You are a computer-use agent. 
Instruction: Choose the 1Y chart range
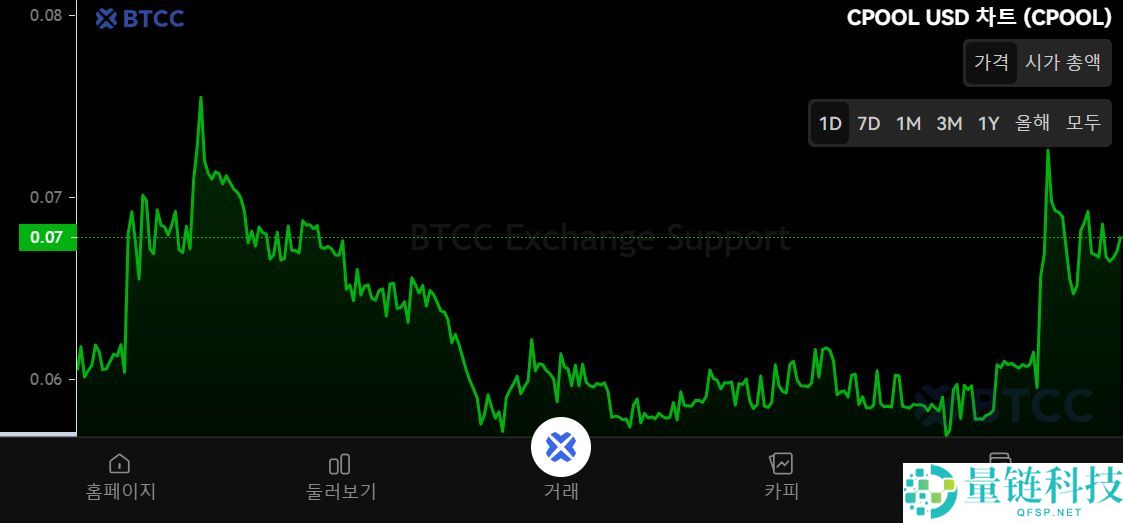tap(989, 123)
